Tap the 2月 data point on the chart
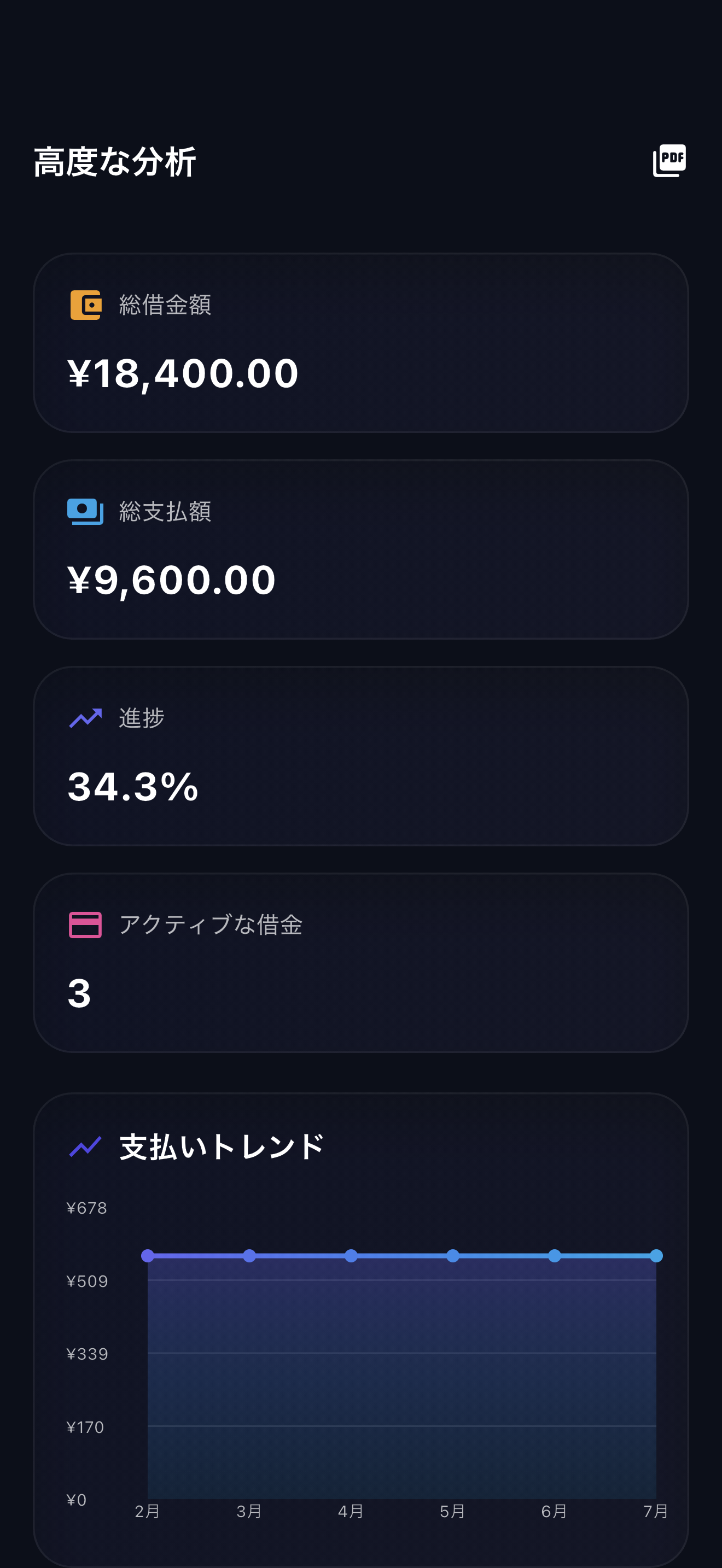This screenshot has height=1568, width=722. click(x=147, y=1256)
